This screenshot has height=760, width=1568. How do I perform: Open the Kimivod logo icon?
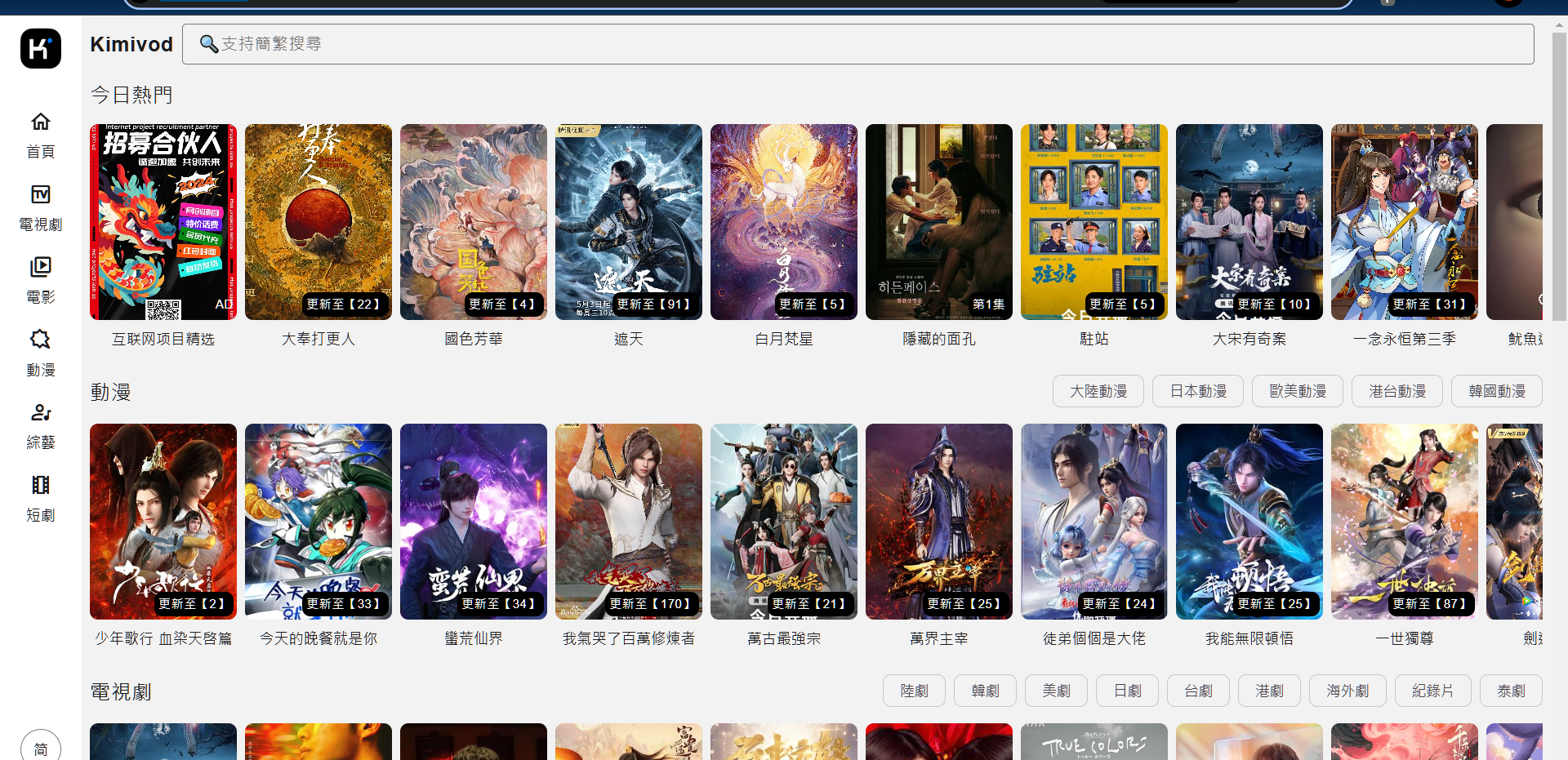click(41, 49)
